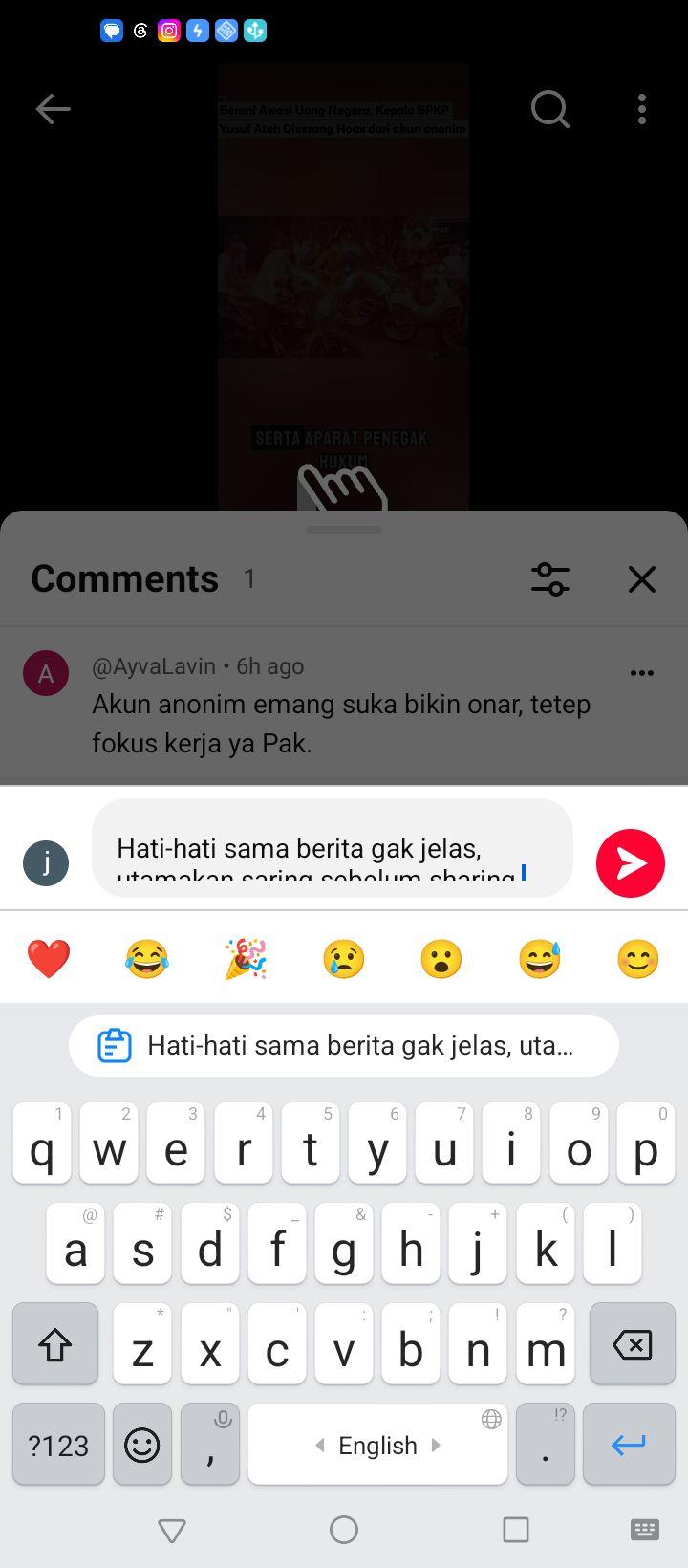Open search from the top bar
The width and height of the screenshot is (688, 1568).
pyautogui.click(x=550, y=109)
